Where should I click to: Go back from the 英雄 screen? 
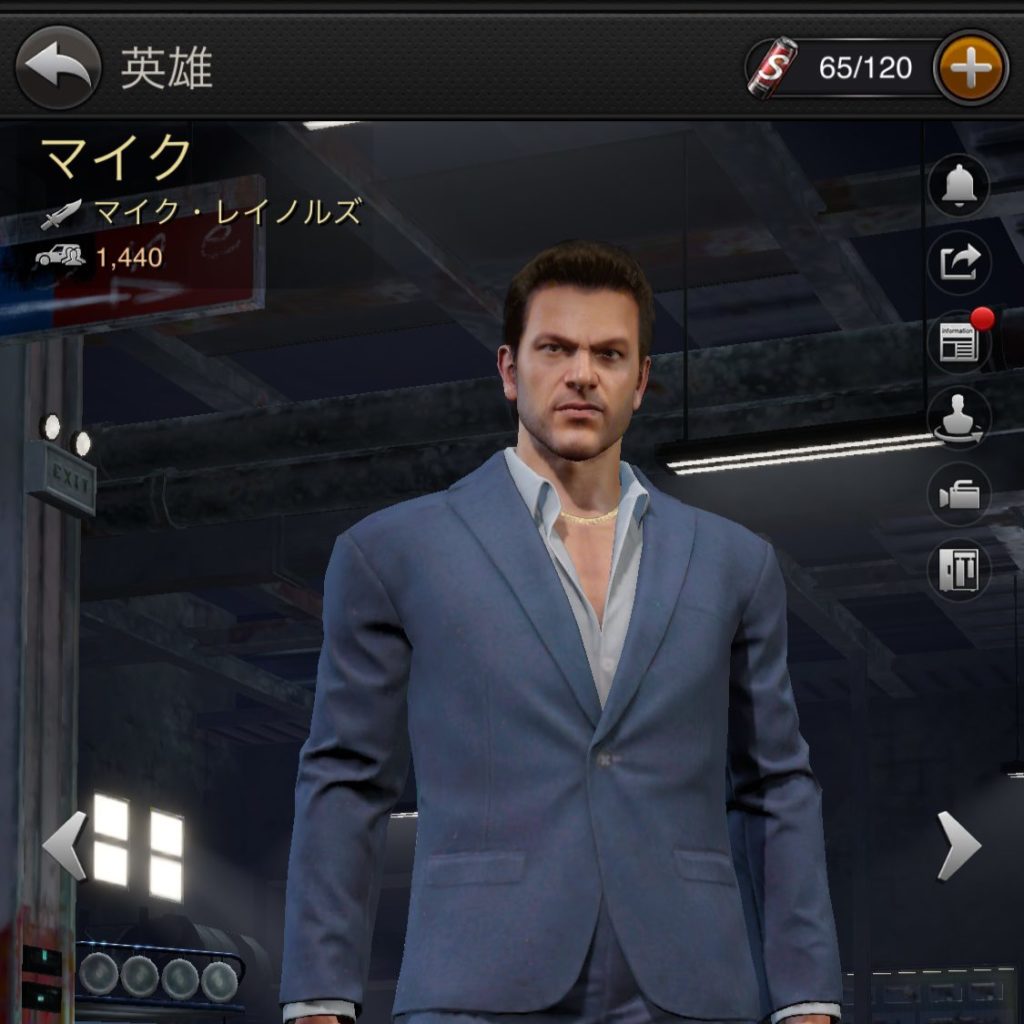pos(58,68)
